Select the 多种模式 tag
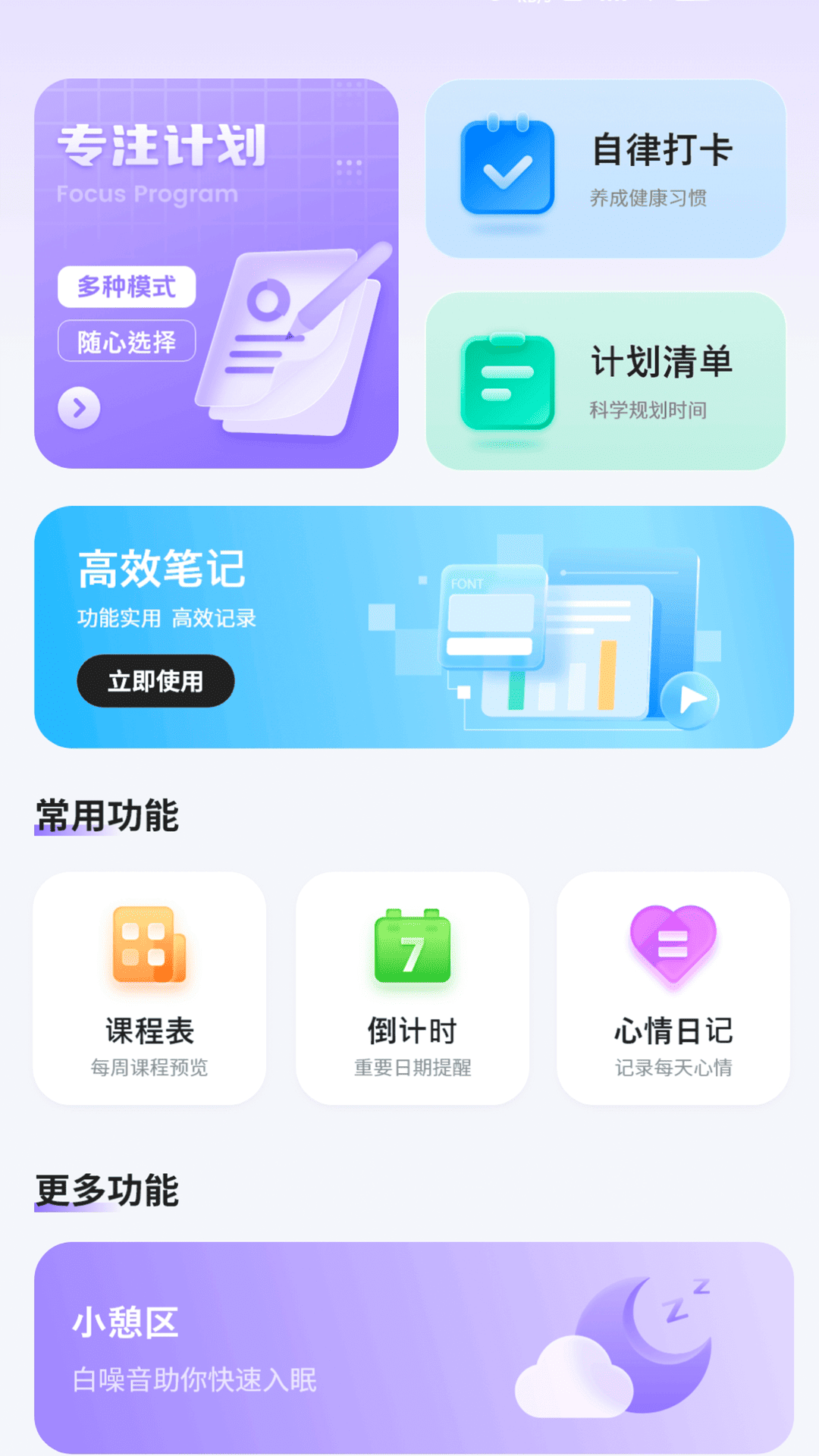Image resolution: width=819 pixels, height=1456 pixels. [127, 288]
